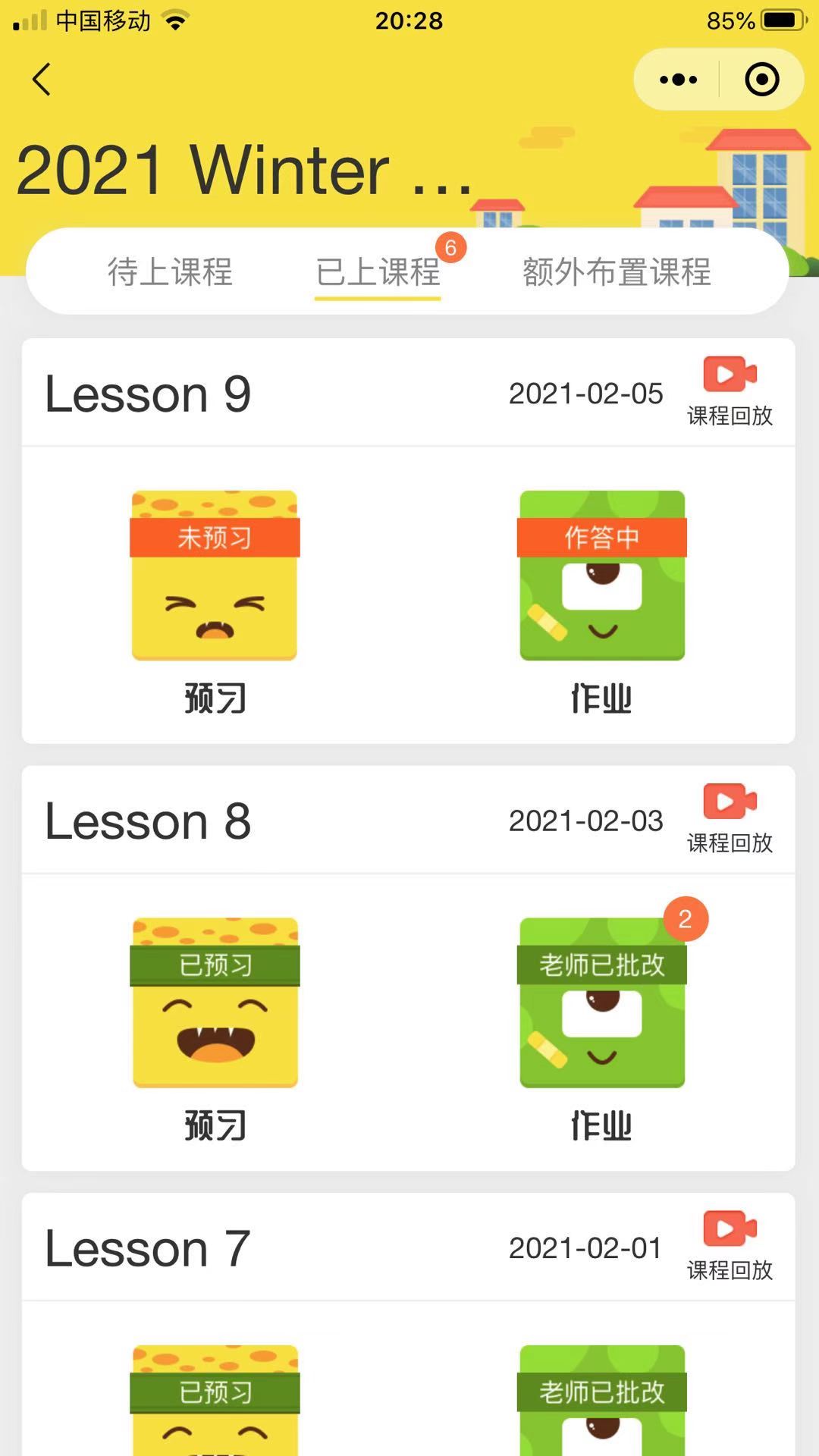Open the 已预习 tile for Lesson 7
819x1456 pixels.
click(x=215, y=1399)
